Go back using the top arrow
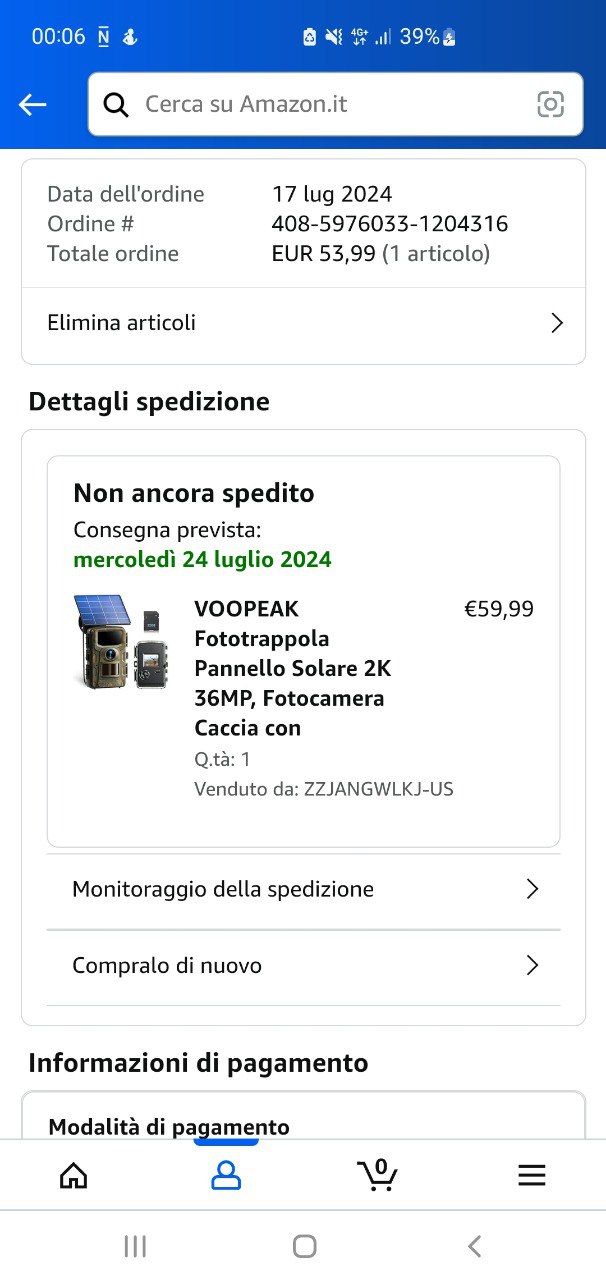Viewport: 606px width, 1280px height. (33, 104)
